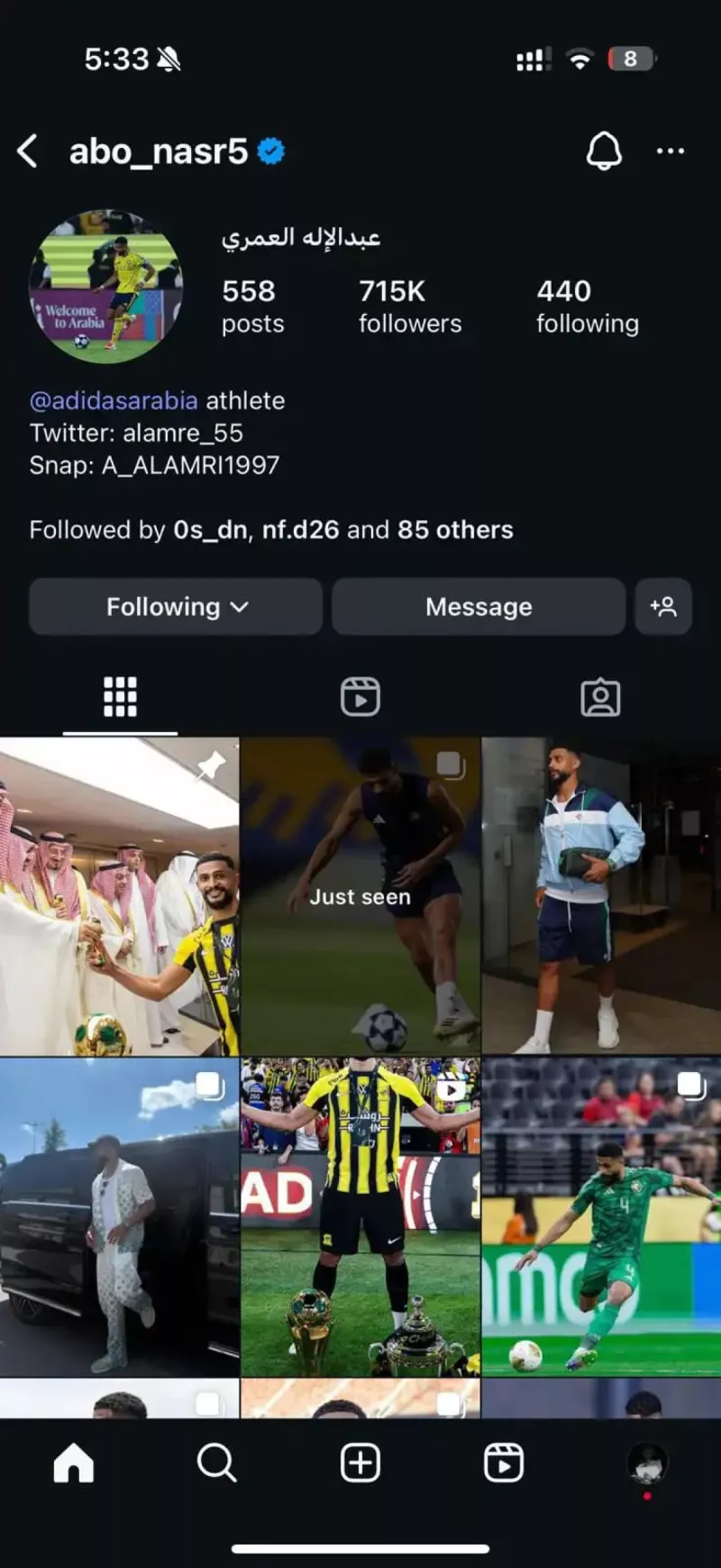Open the Tagged photos tab icon
Viewport: 721px width, 1568px height.
click(x=600, y=696)
